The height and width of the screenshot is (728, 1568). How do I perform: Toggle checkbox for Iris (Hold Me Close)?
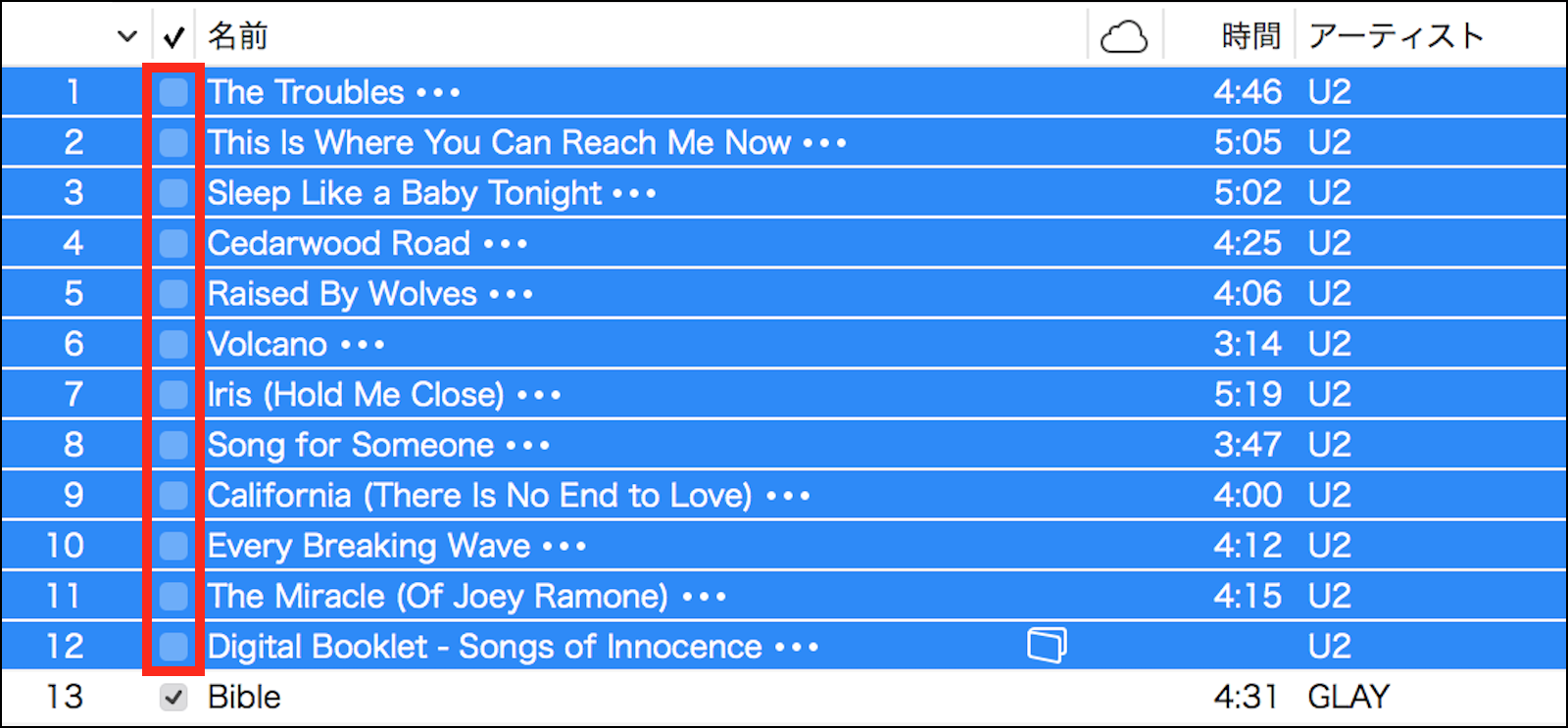pyautogui.click(x=173, y=395)
